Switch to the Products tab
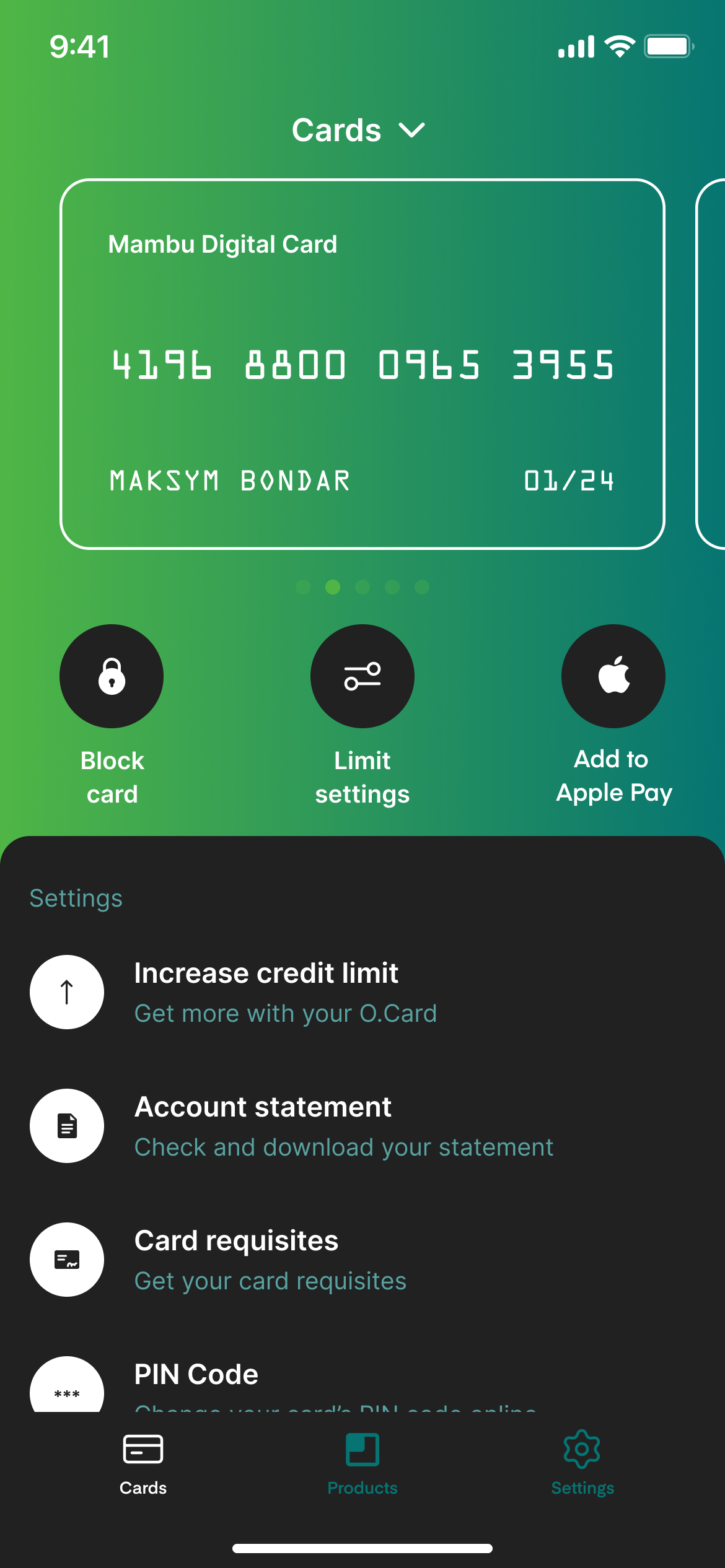The width and height of the screenshot is (725, 1568). point(362,1463)
